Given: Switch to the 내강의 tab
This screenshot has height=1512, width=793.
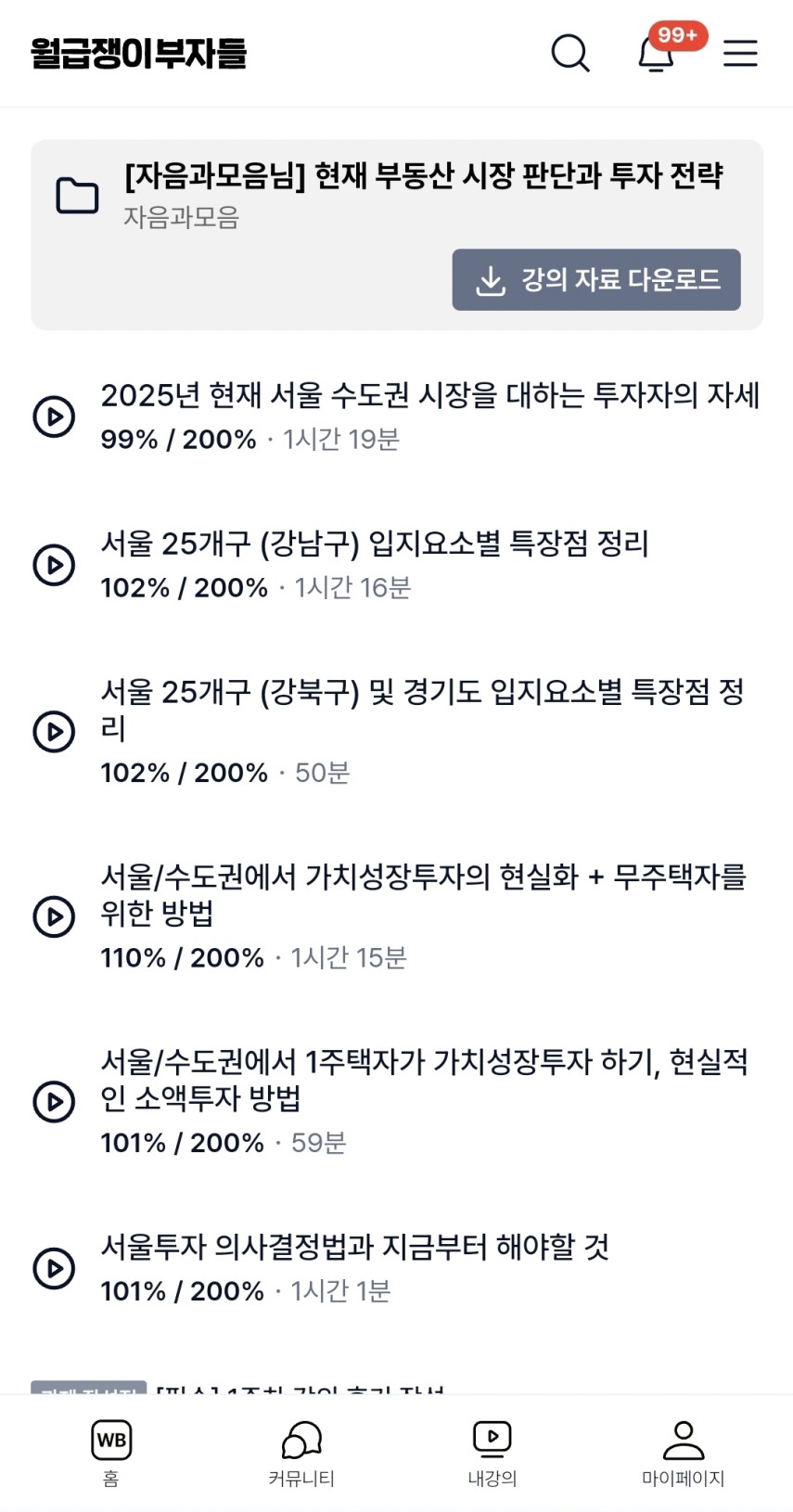Looking at the screenshot, I should tap(492, 1454).
